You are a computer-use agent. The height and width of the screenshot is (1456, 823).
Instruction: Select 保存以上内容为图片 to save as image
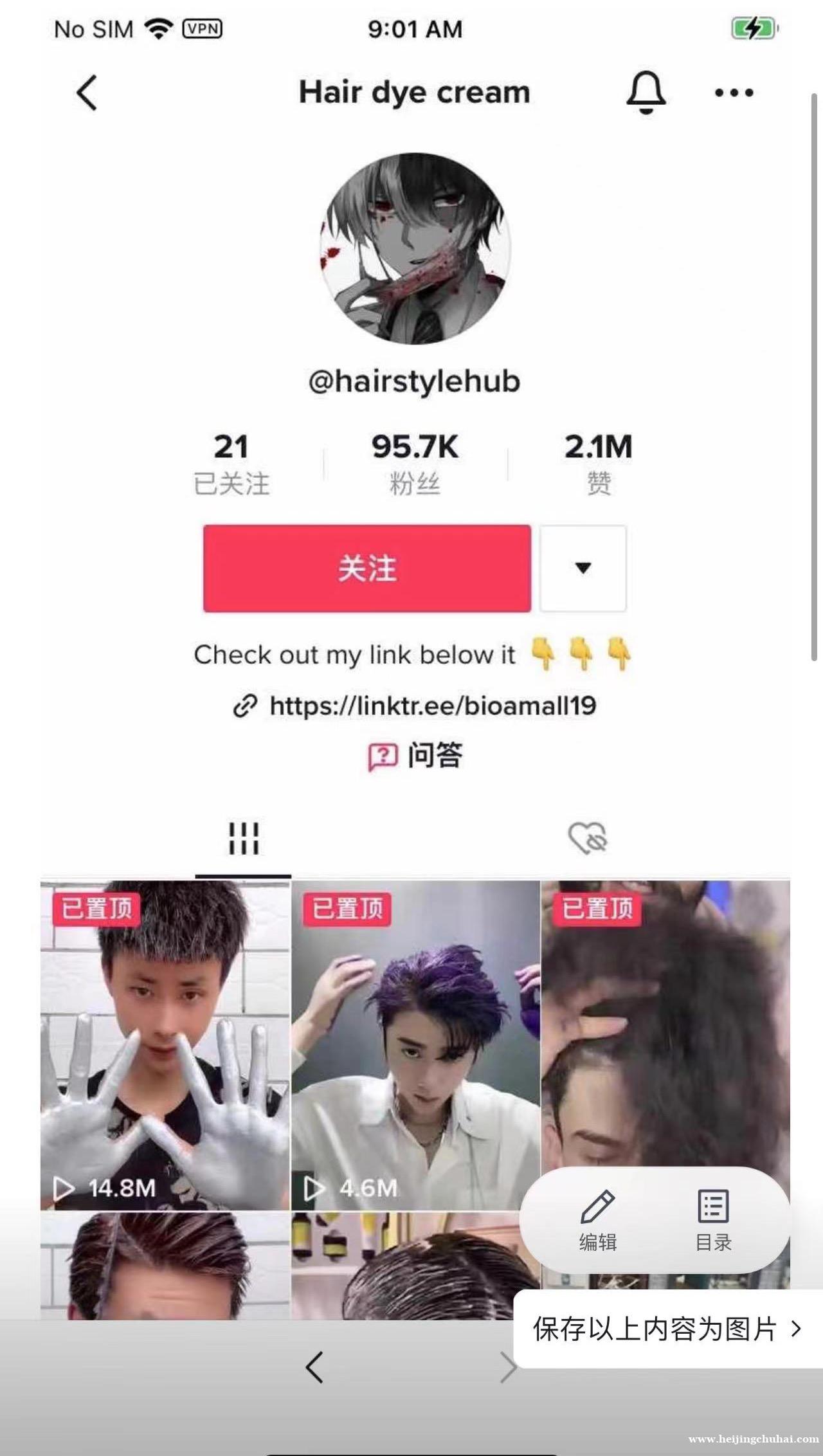point(665,1329)
